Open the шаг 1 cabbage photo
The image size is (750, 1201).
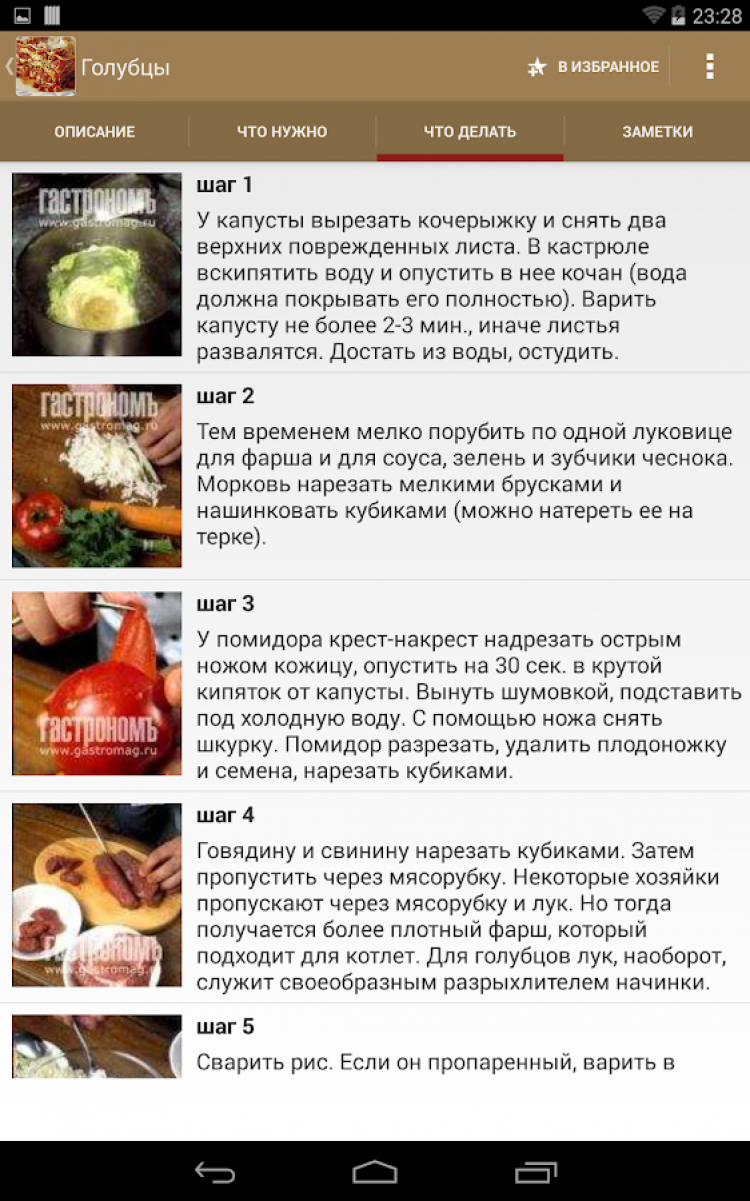pyautogui.click(x=97, y=265)
